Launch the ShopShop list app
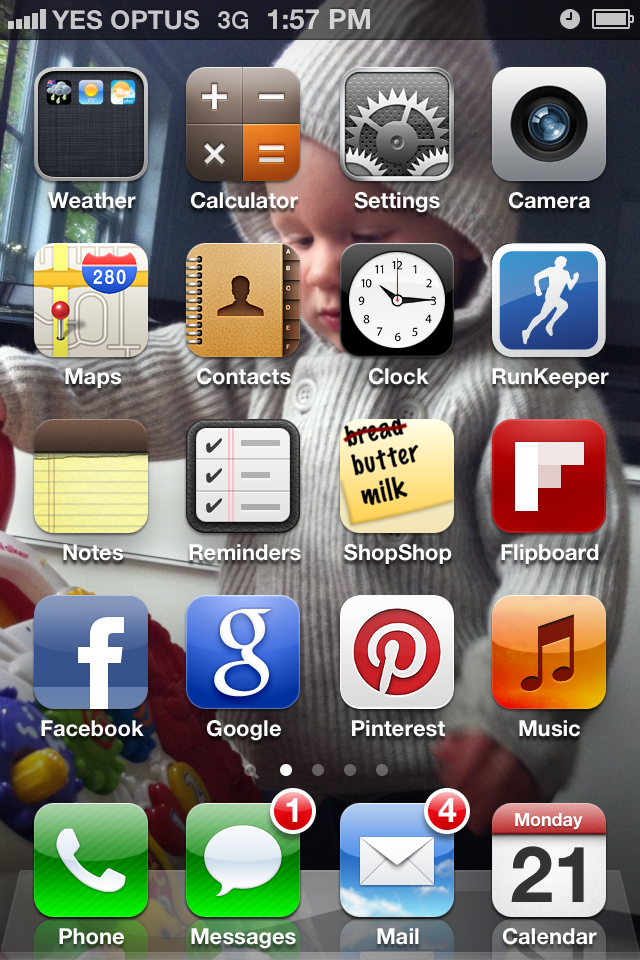 [x=397, y=476]
